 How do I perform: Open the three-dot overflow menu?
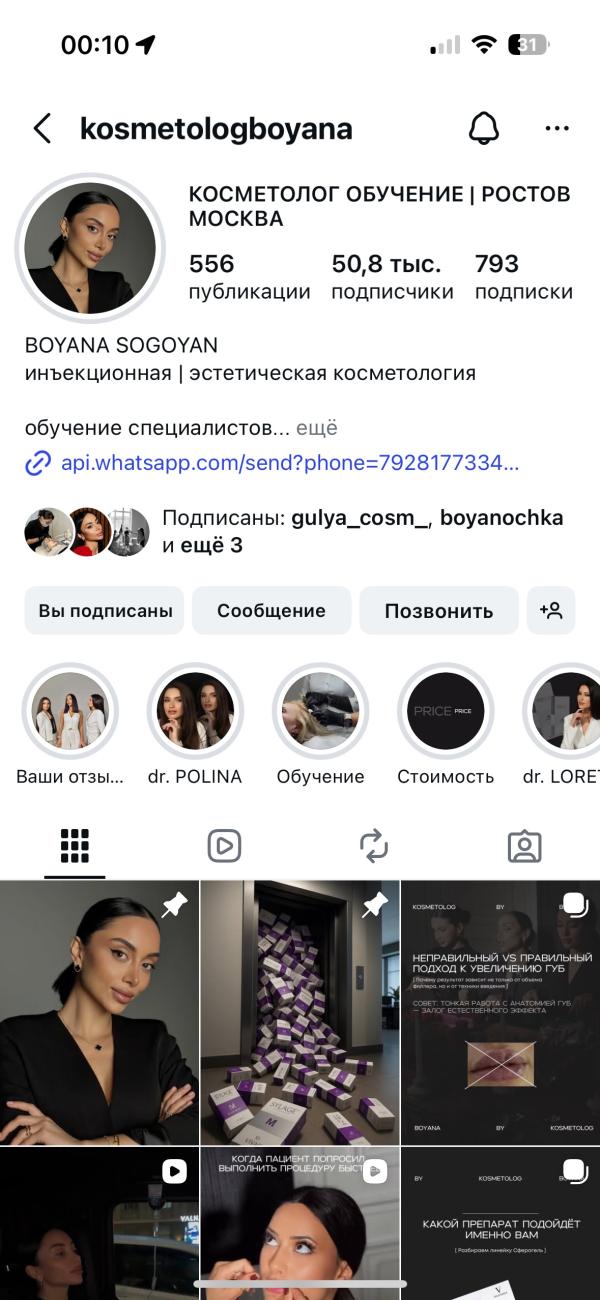click(x=556, y=129)
